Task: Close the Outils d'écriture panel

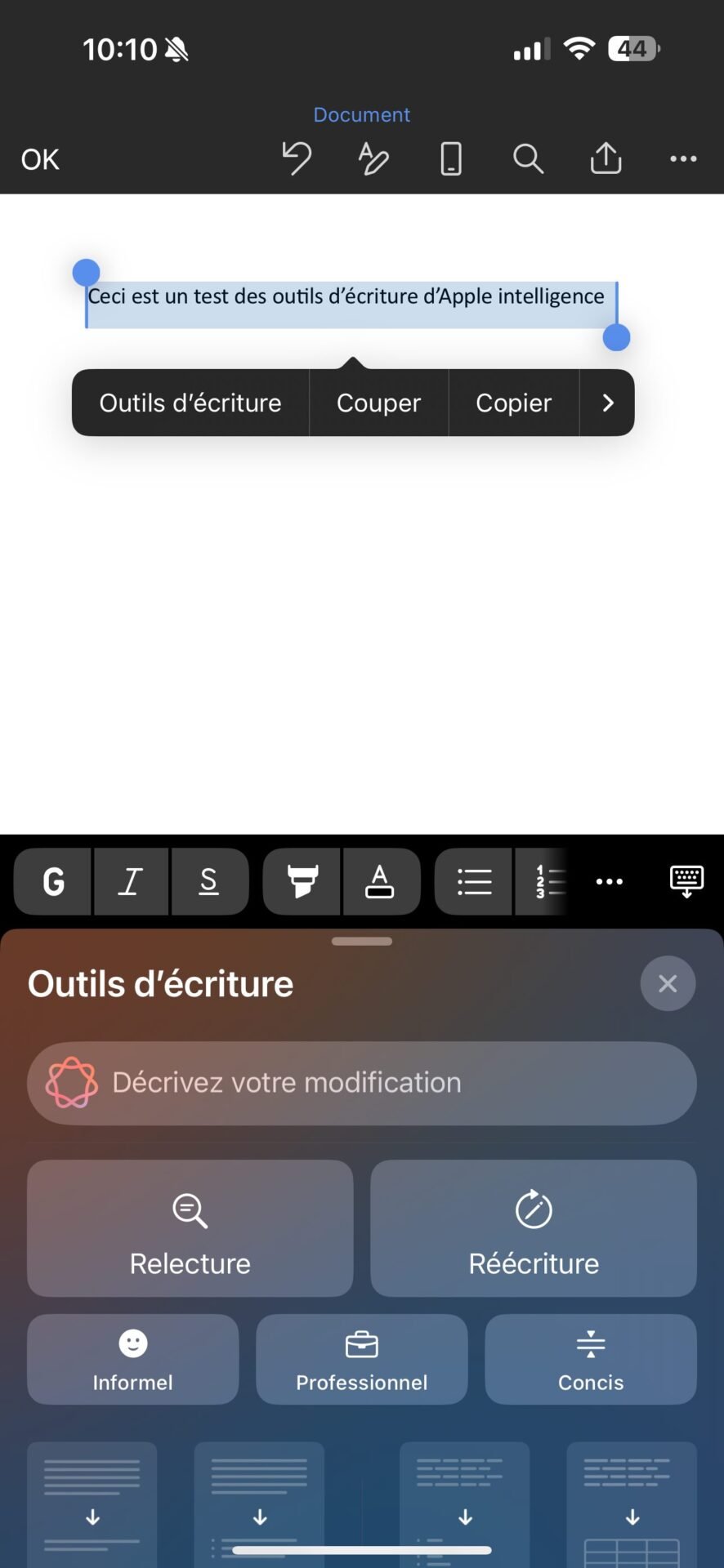Action: coord(668,983)
